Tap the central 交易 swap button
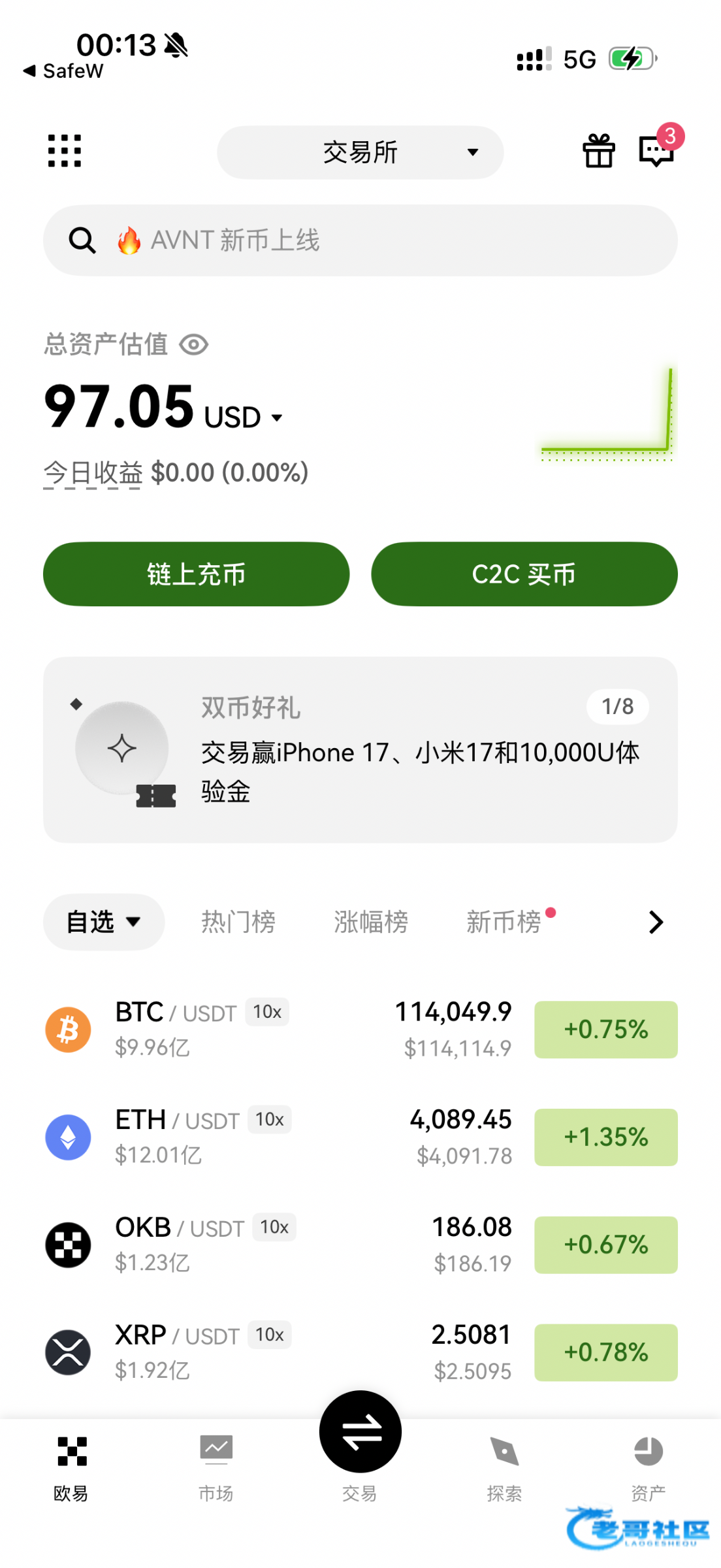The image size is (721, 1568). pyautogui.click(x=360, y=1432)
